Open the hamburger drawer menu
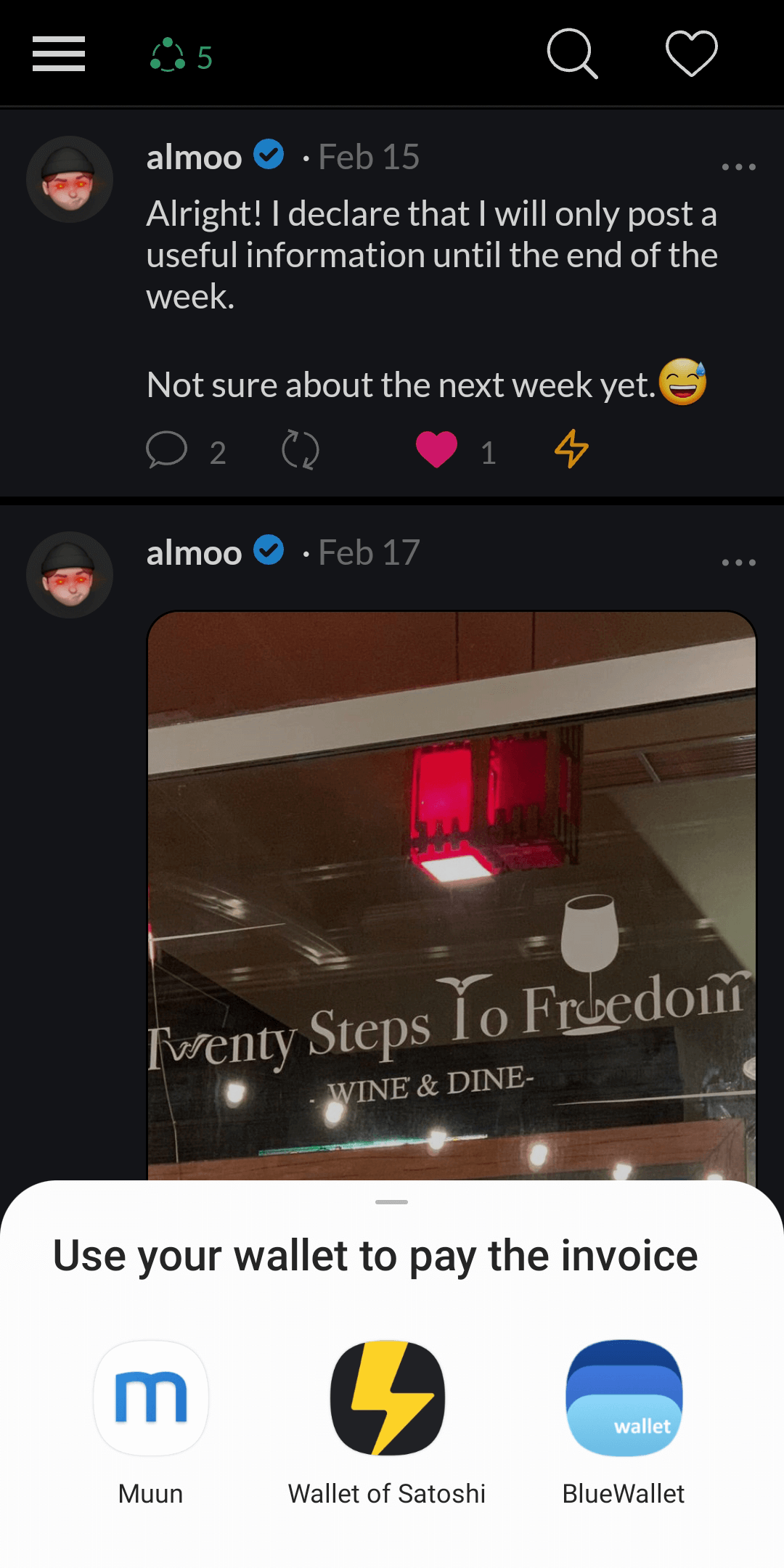 click(59, 54)
